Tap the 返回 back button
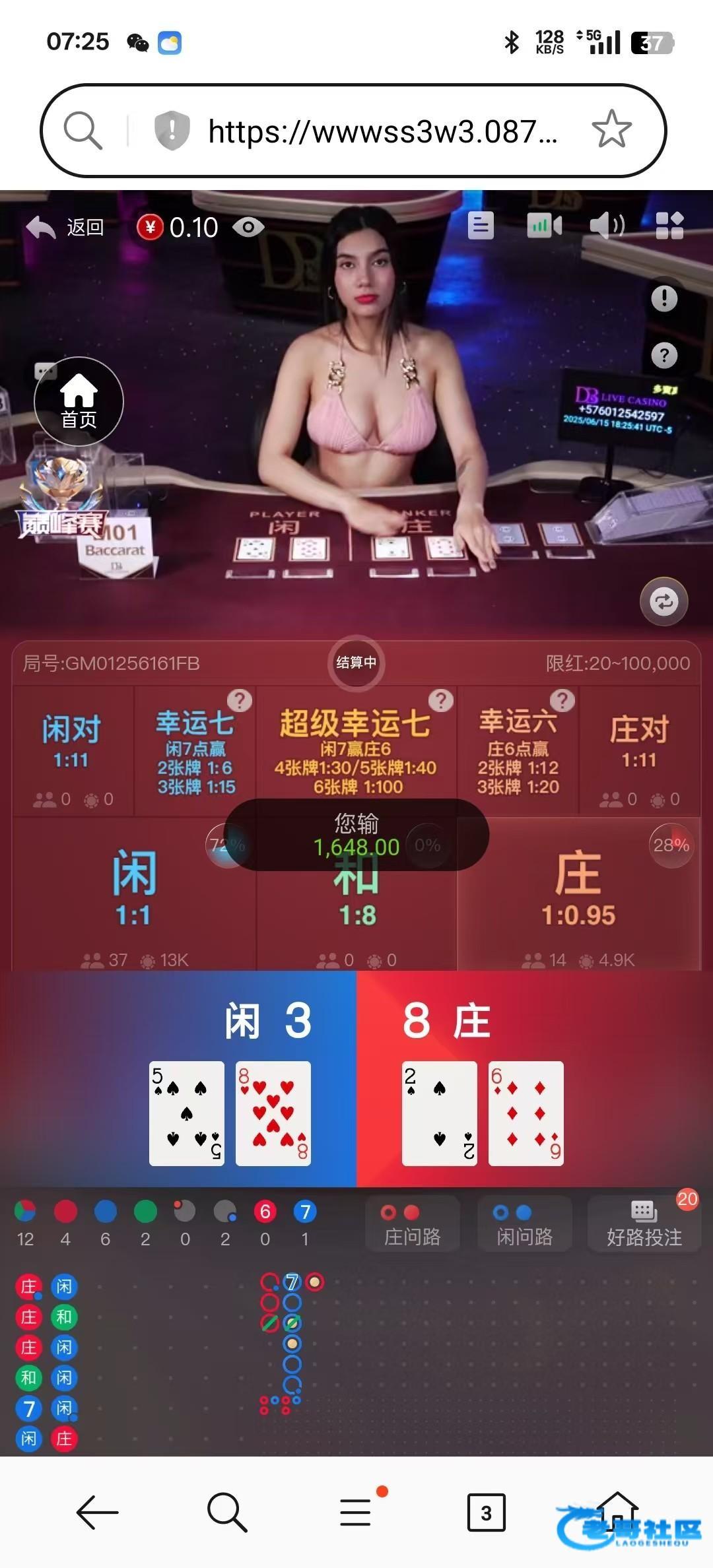 point(65,228)
